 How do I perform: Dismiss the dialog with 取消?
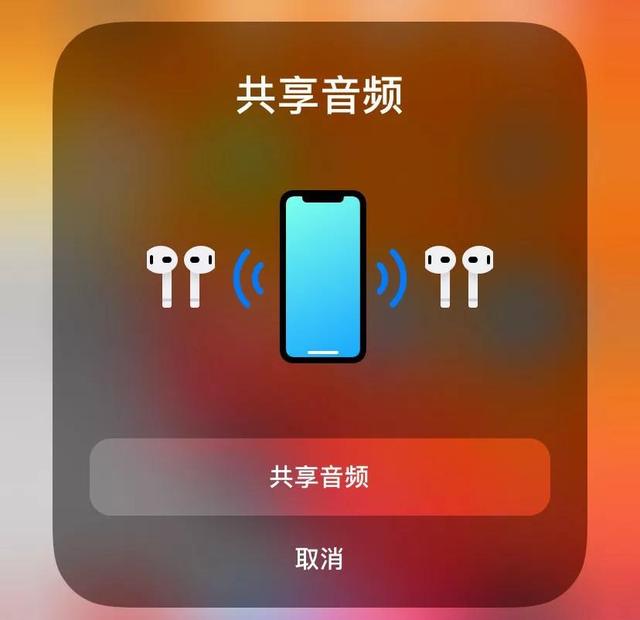tap(319, 558)
